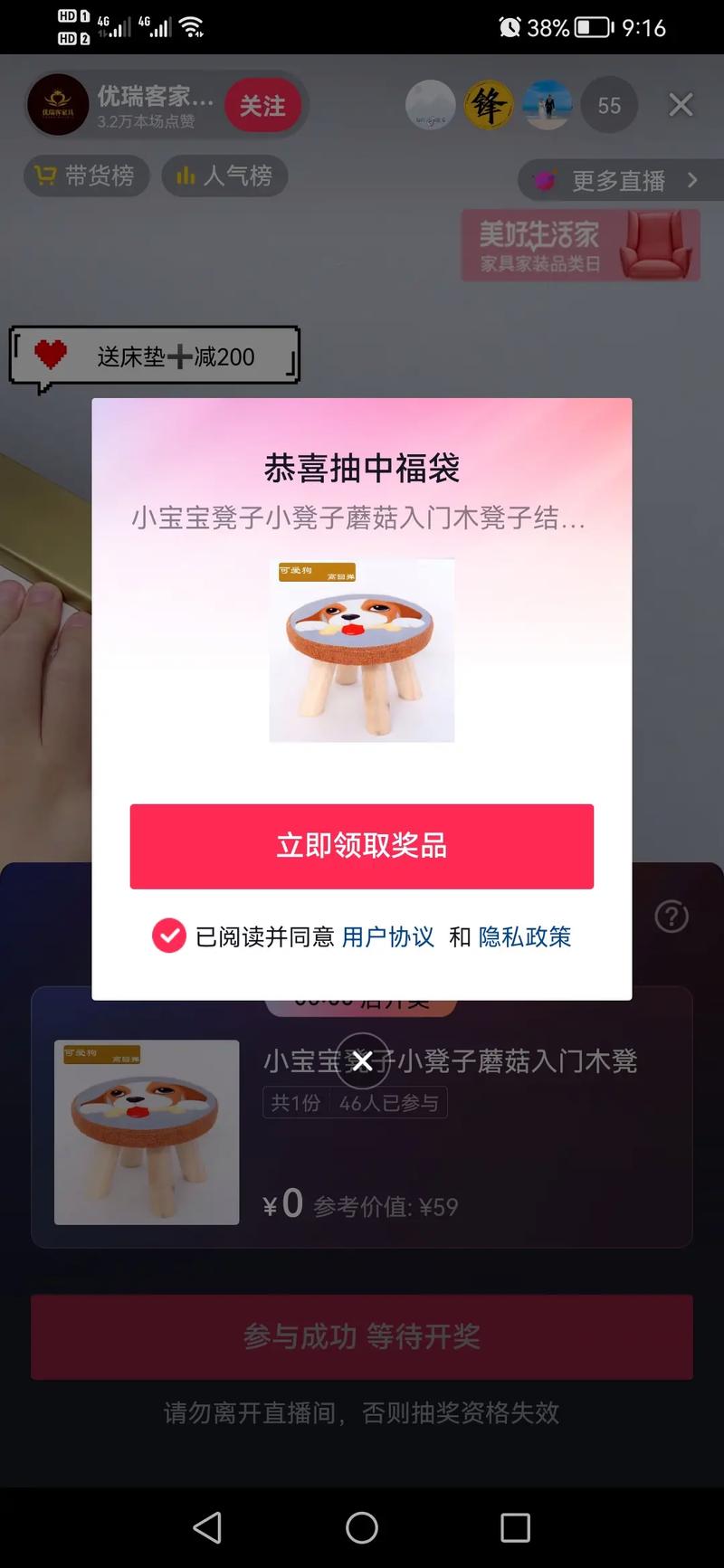Dismiss the lottery card via center X

click(362, 1060)
